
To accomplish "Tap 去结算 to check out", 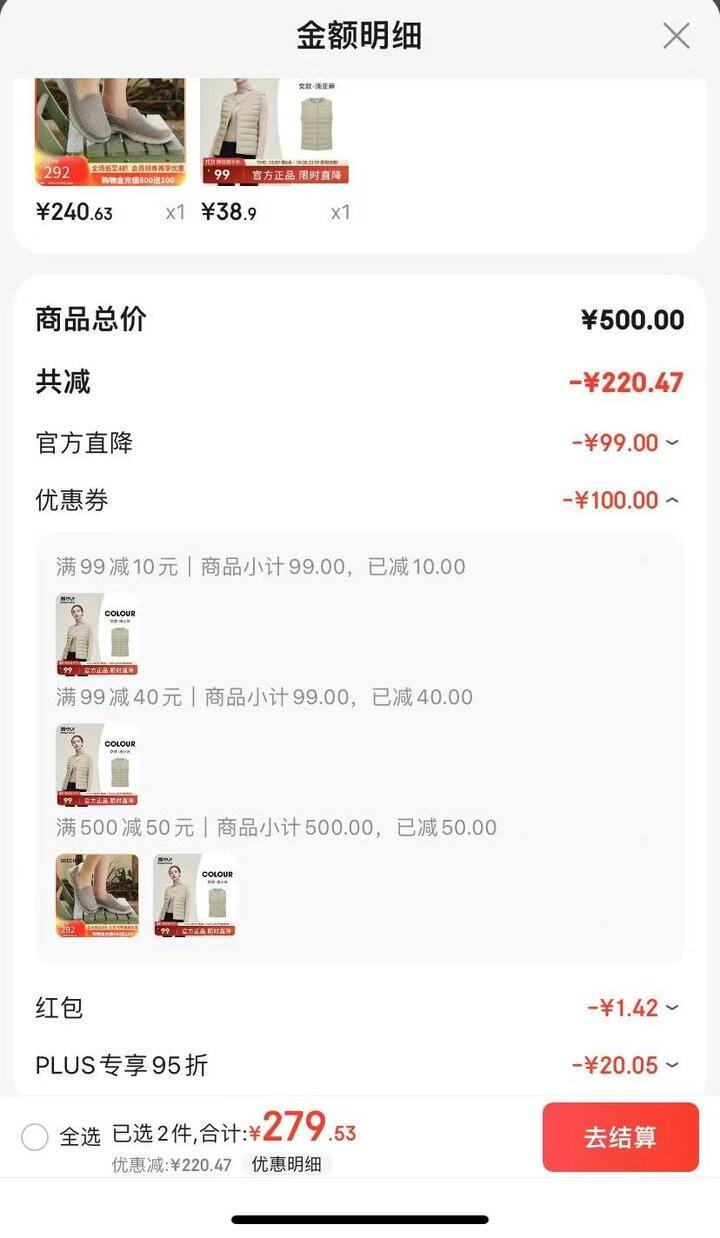I will (620, 1137).
